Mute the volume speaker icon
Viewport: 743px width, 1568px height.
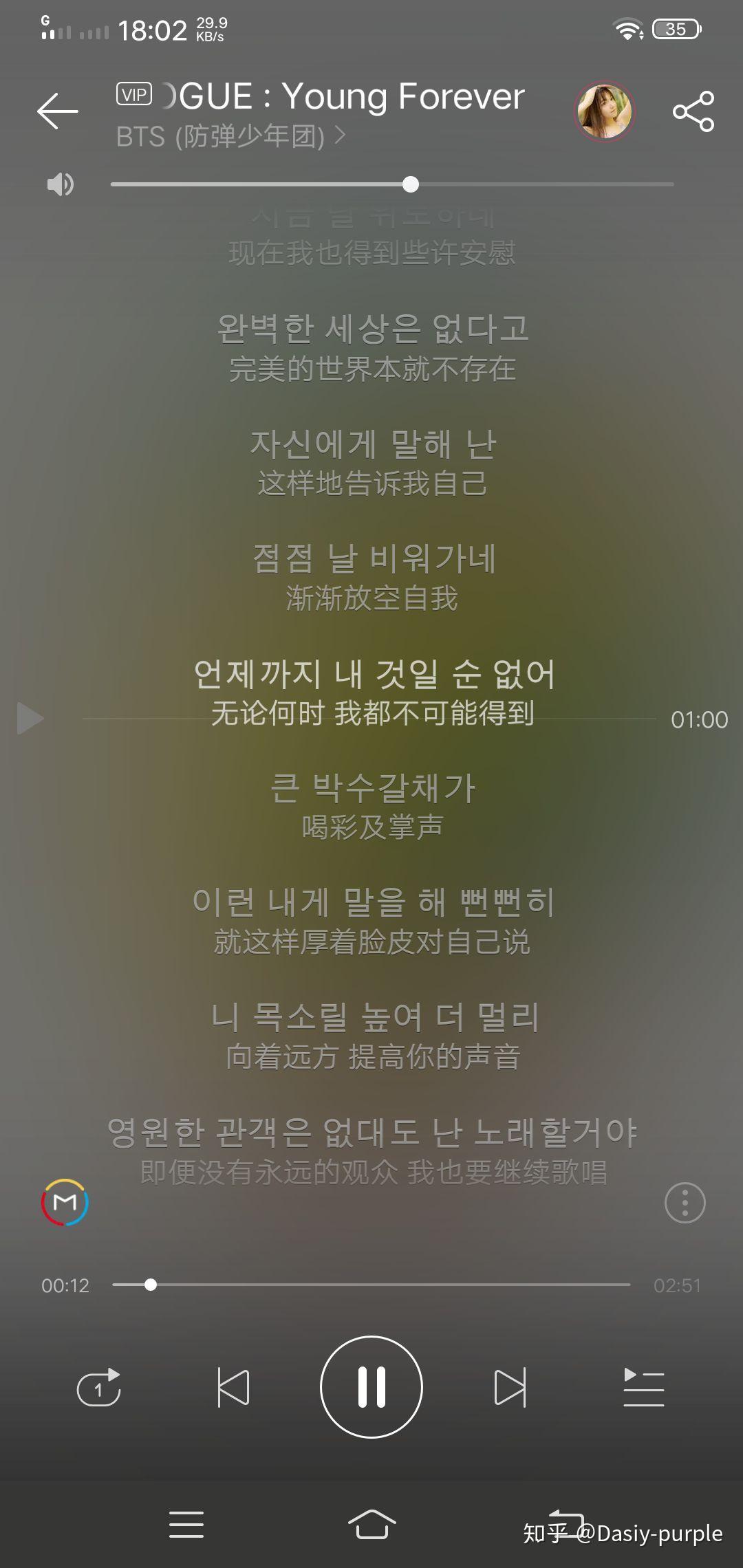60,184
